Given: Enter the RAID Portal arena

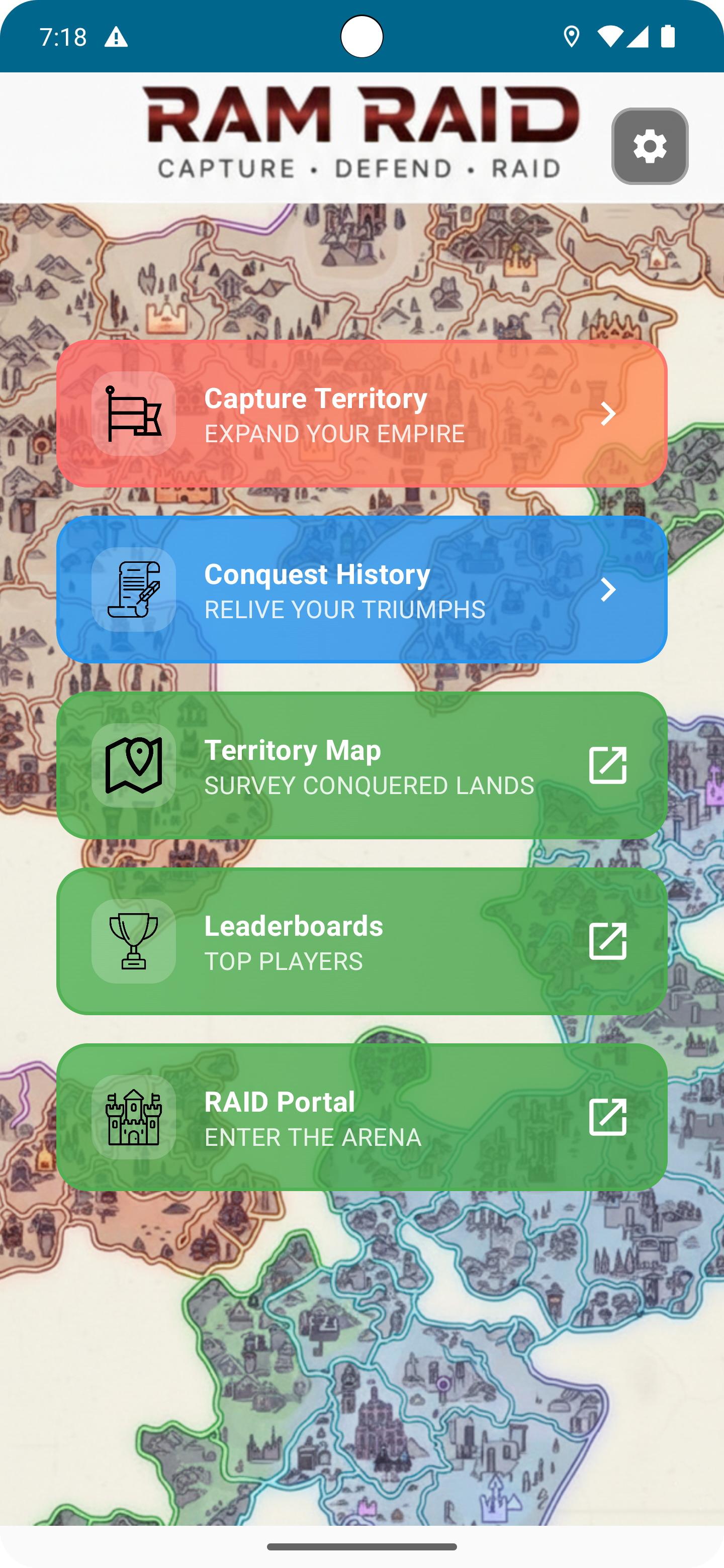Looking at the screenshot, I should (361, 1117).
